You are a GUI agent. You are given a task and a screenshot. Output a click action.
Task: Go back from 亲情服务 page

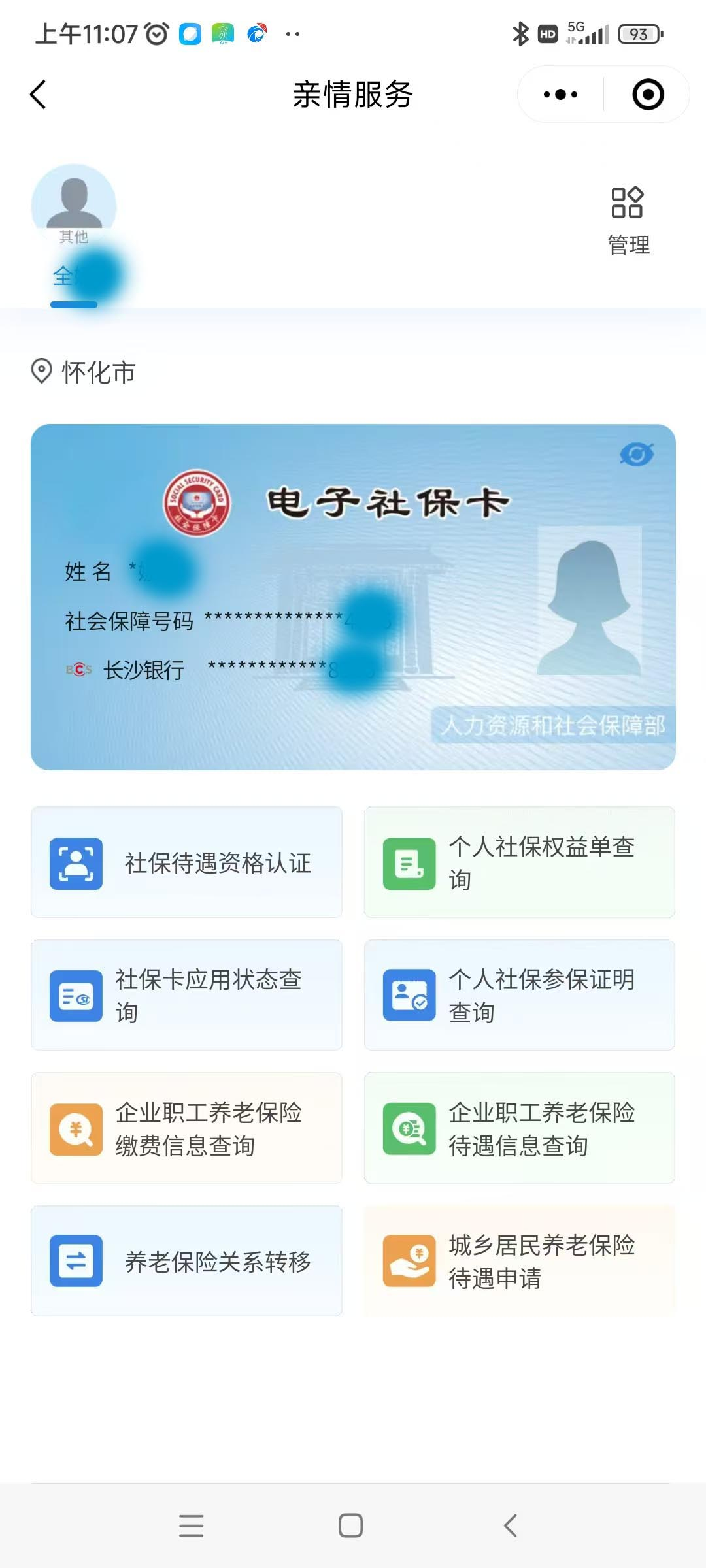coord(39,95)
